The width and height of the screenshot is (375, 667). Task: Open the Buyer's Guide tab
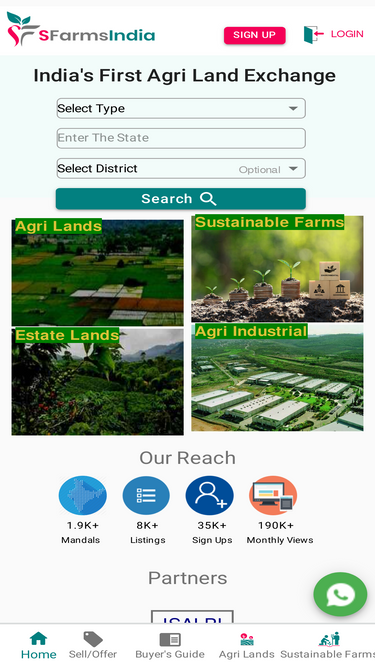click(170, 645)
